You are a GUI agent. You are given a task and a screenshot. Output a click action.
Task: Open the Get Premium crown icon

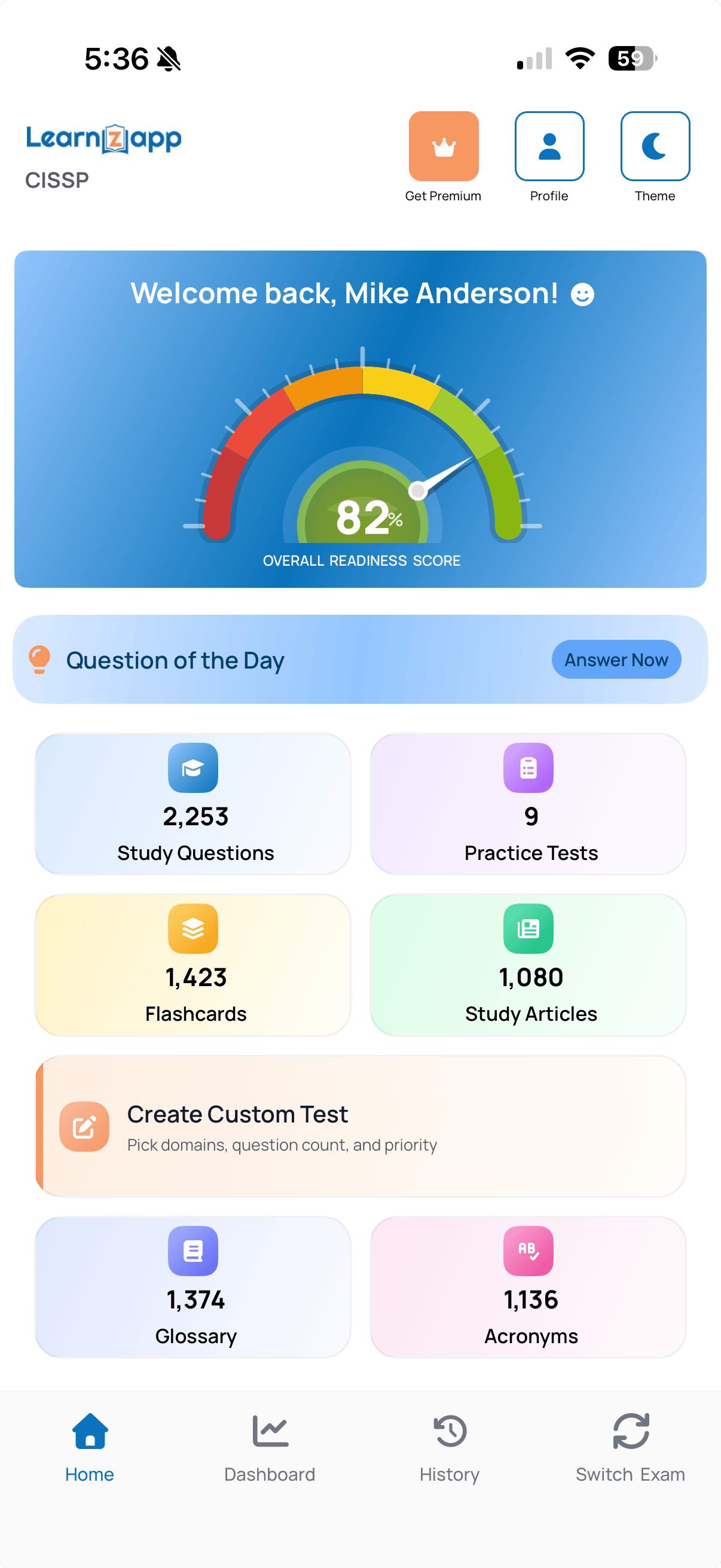click(444, 145)
